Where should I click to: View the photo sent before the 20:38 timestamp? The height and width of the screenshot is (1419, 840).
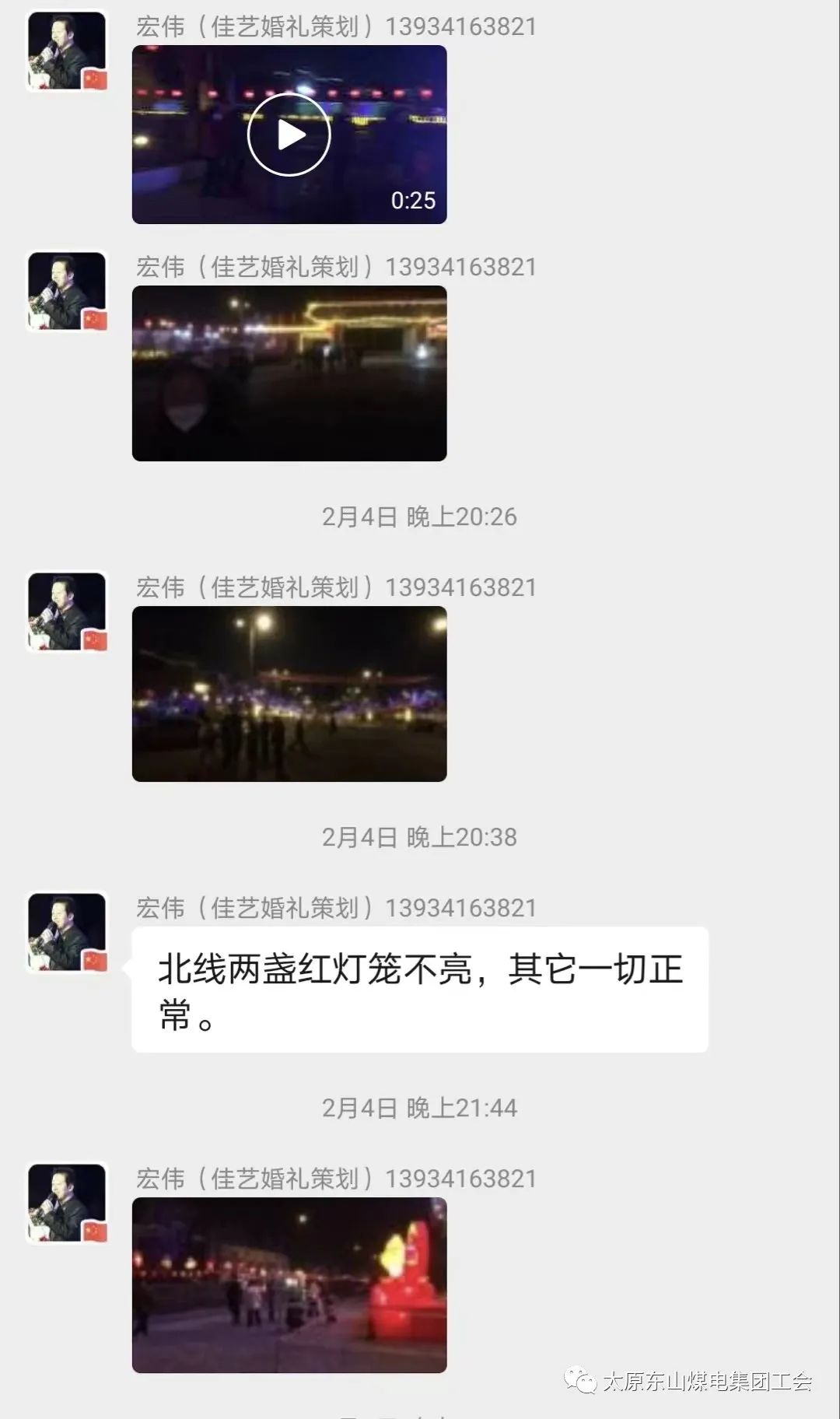[x=289, y=694]
